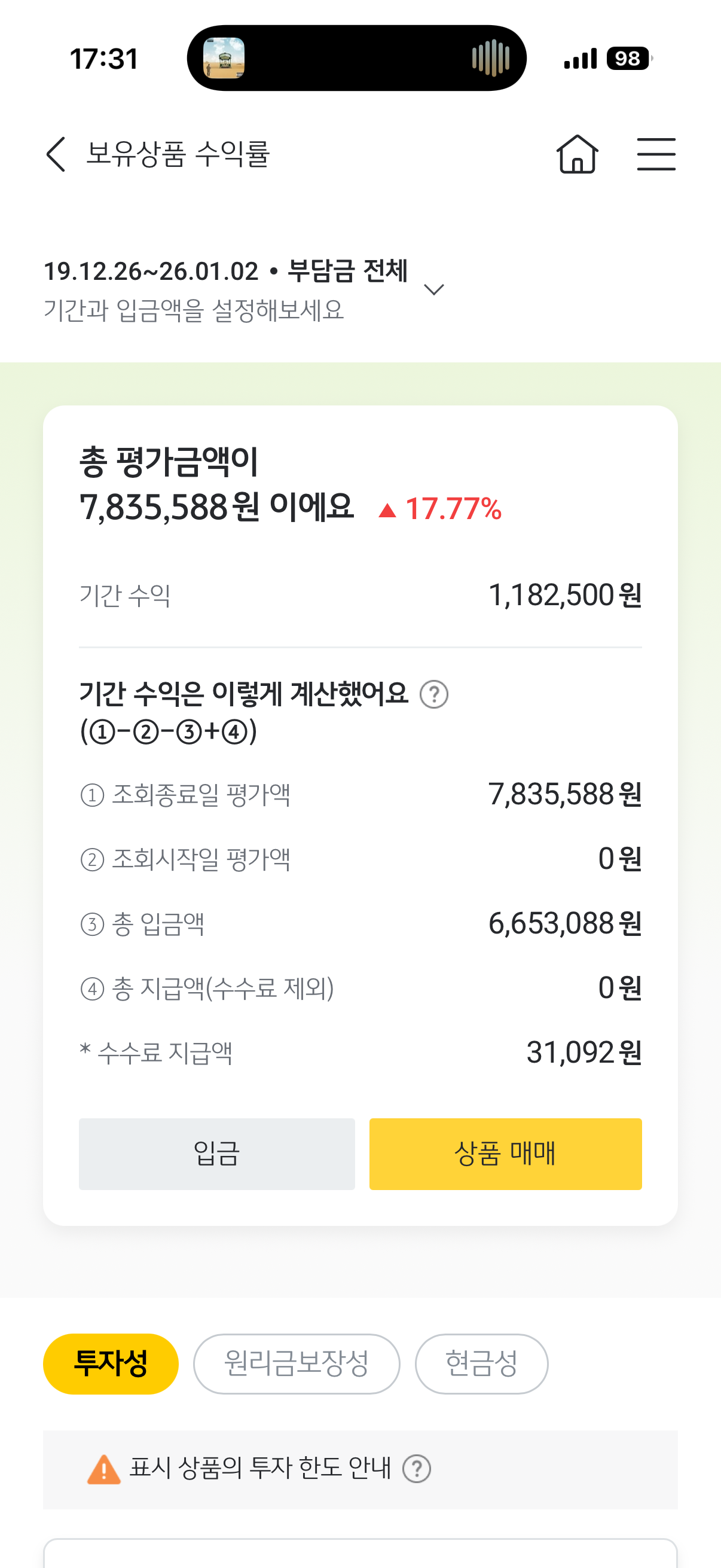
Task: Open the hamburger menu
Action: [x=656, y=154]
